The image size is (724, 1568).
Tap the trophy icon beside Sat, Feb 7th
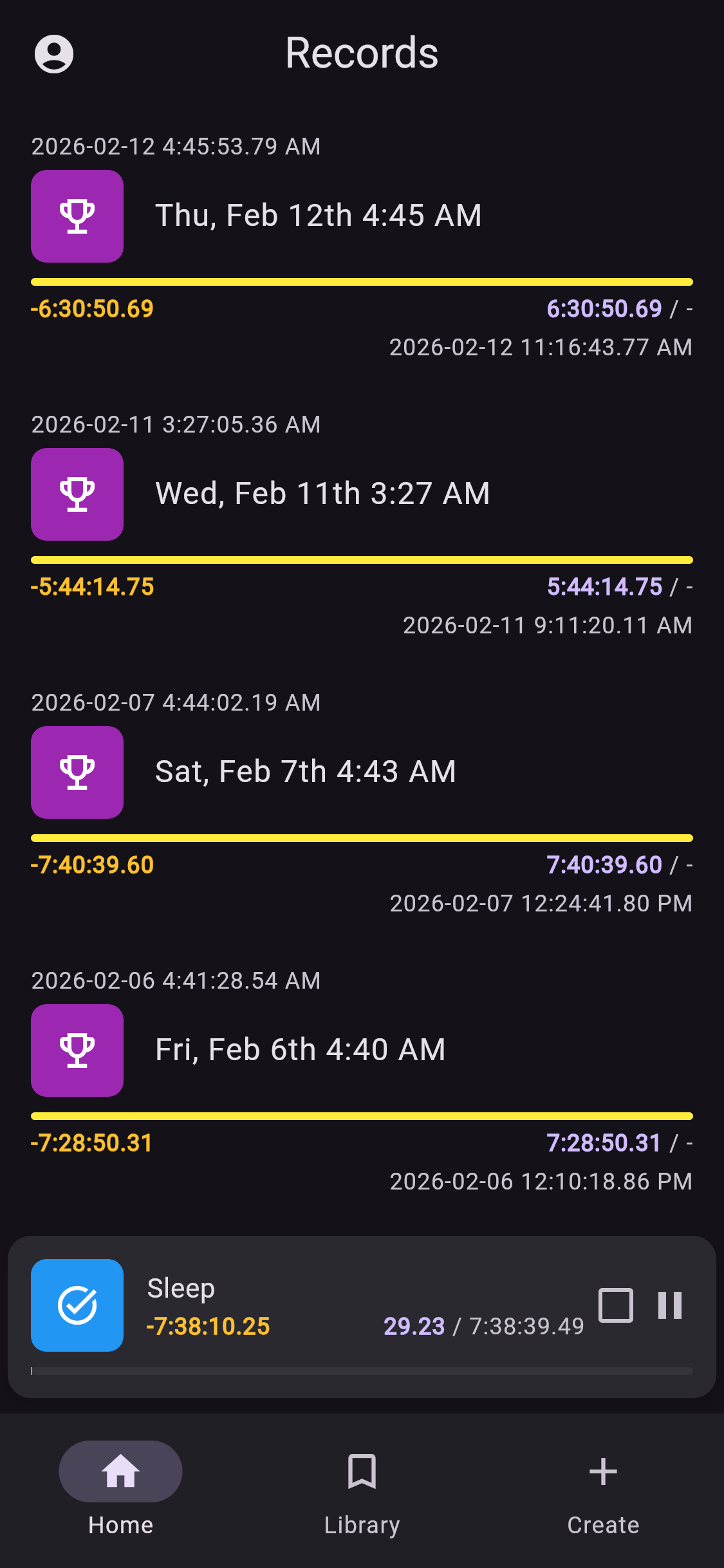pos(77,772)
